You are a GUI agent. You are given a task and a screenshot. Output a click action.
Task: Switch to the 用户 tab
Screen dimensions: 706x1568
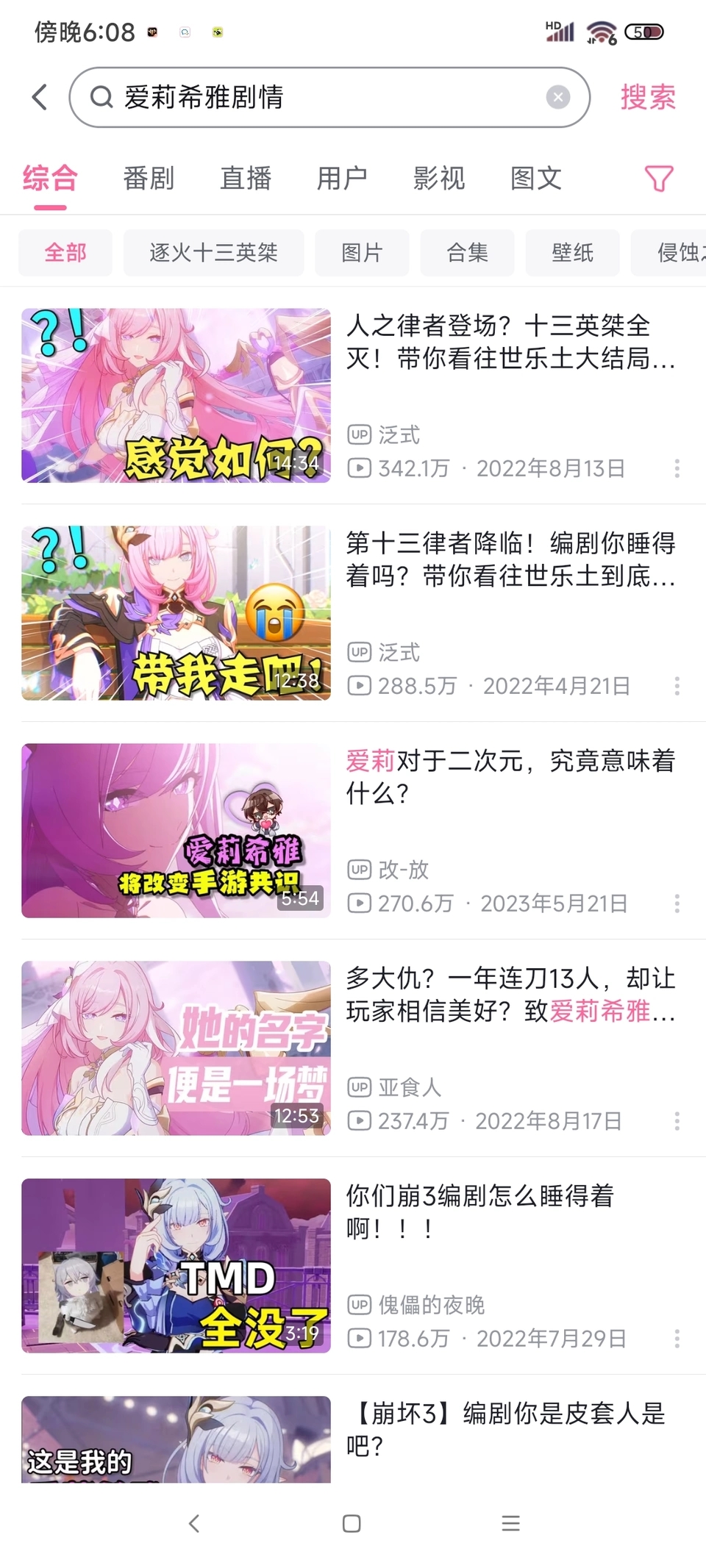pyautogui.click(x=342, y=179)
